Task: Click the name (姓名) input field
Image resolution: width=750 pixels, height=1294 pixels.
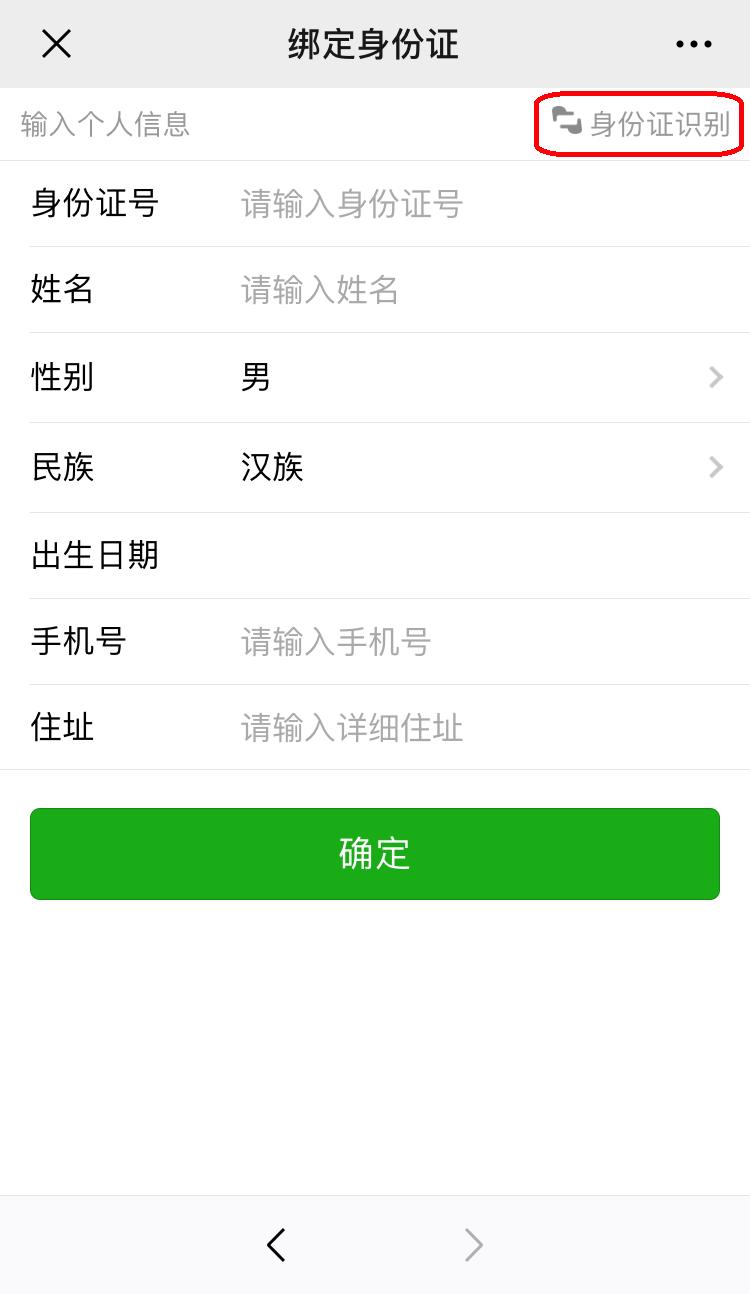Action: coord(400,290)
